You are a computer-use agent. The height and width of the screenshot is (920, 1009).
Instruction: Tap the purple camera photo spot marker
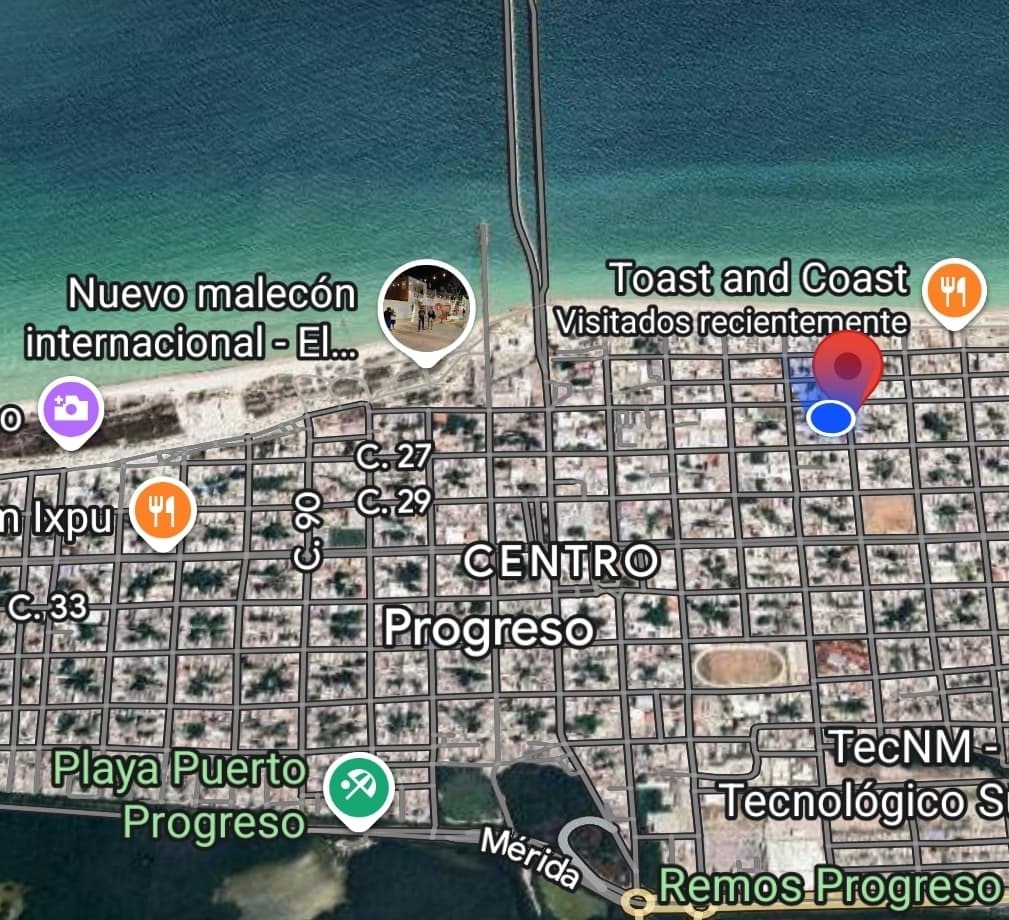(71, 410)
